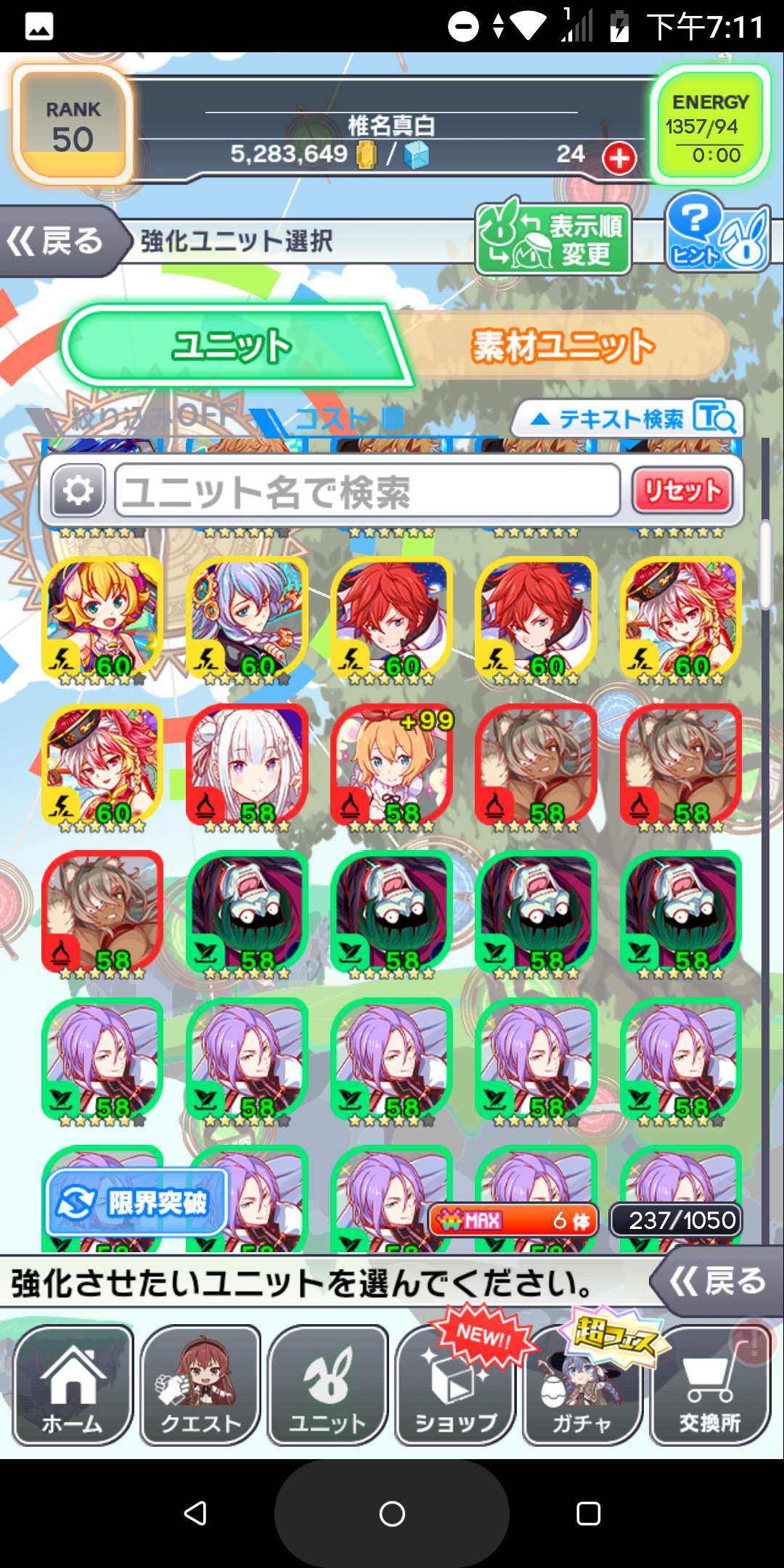784x1568 pixels.
Task: Select the white-haired level 58 unit
Action: pyautogui.click(x=247, y=765)
